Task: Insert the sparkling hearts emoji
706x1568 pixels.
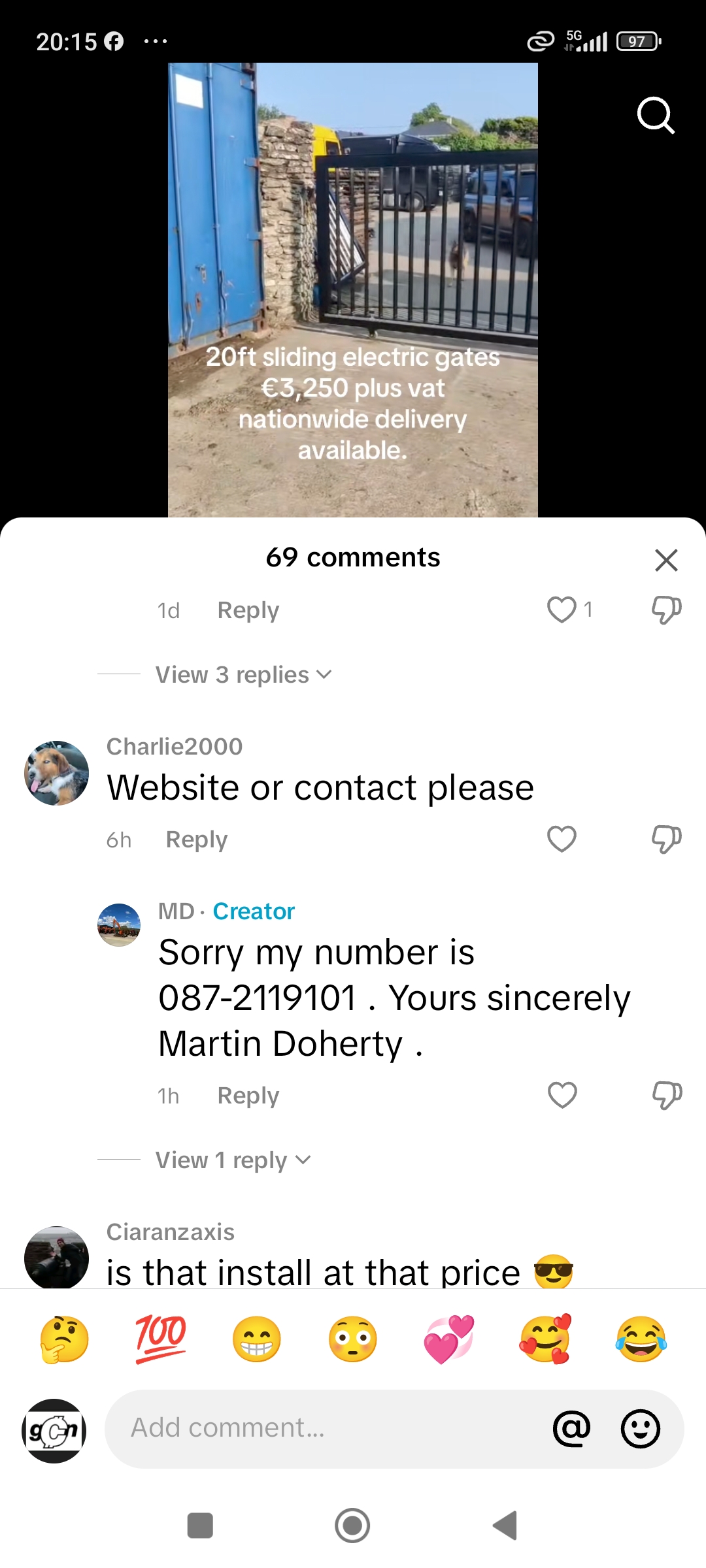Action: (449, 1339)
